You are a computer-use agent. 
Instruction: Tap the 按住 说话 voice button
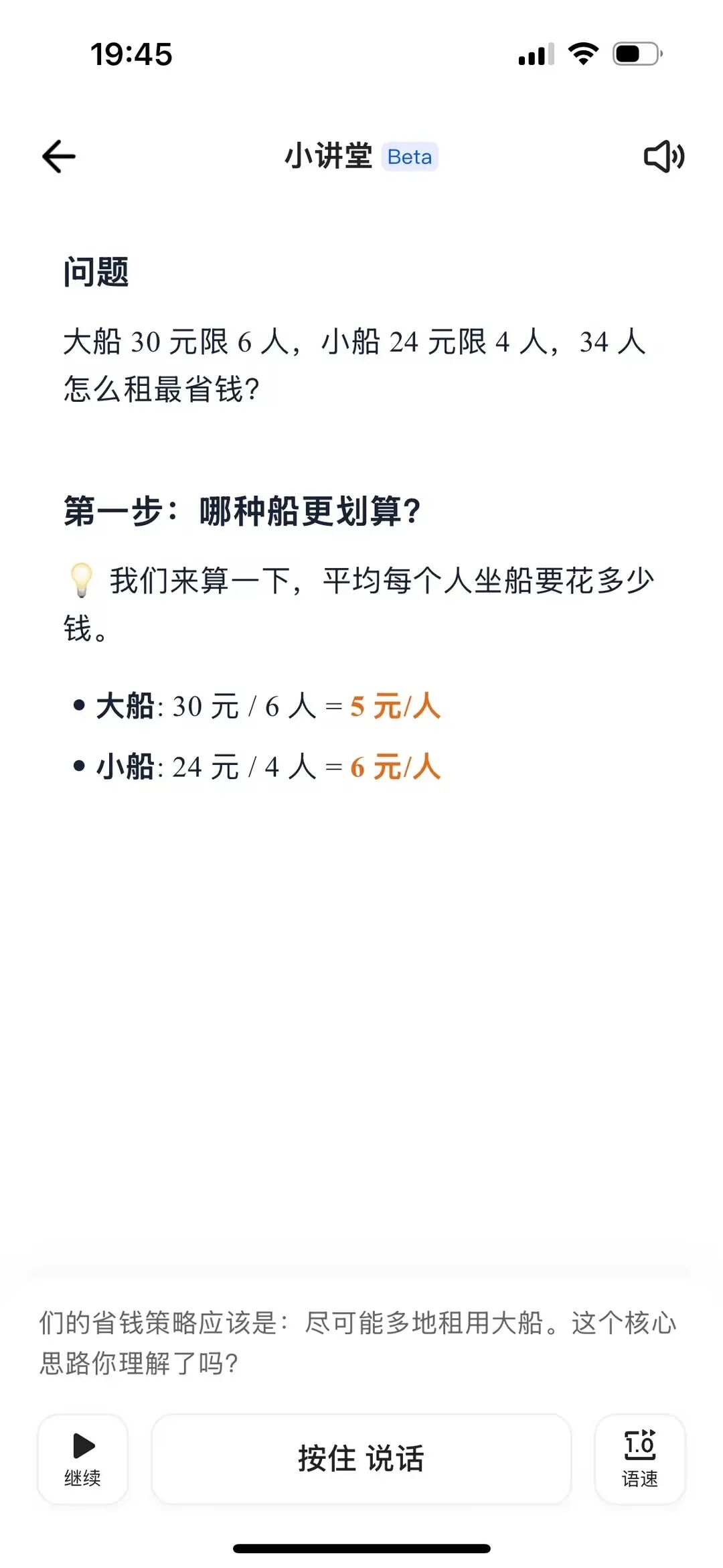click(x=361, y=1459)
